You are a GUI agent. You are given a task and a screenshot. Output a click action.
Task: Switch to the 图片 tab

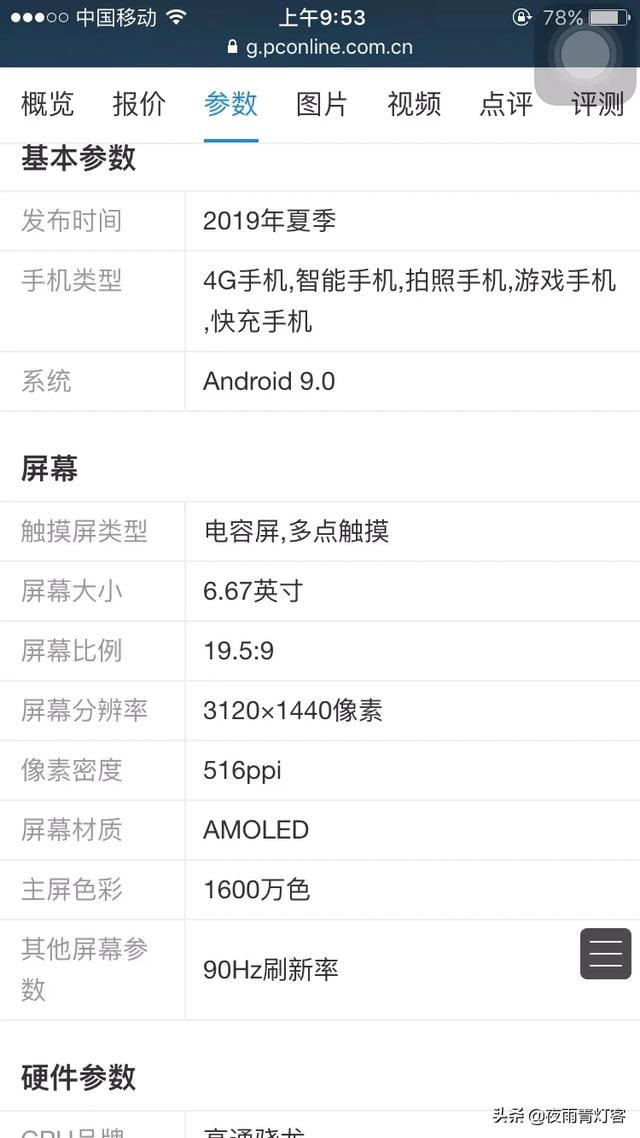[322, 104]
